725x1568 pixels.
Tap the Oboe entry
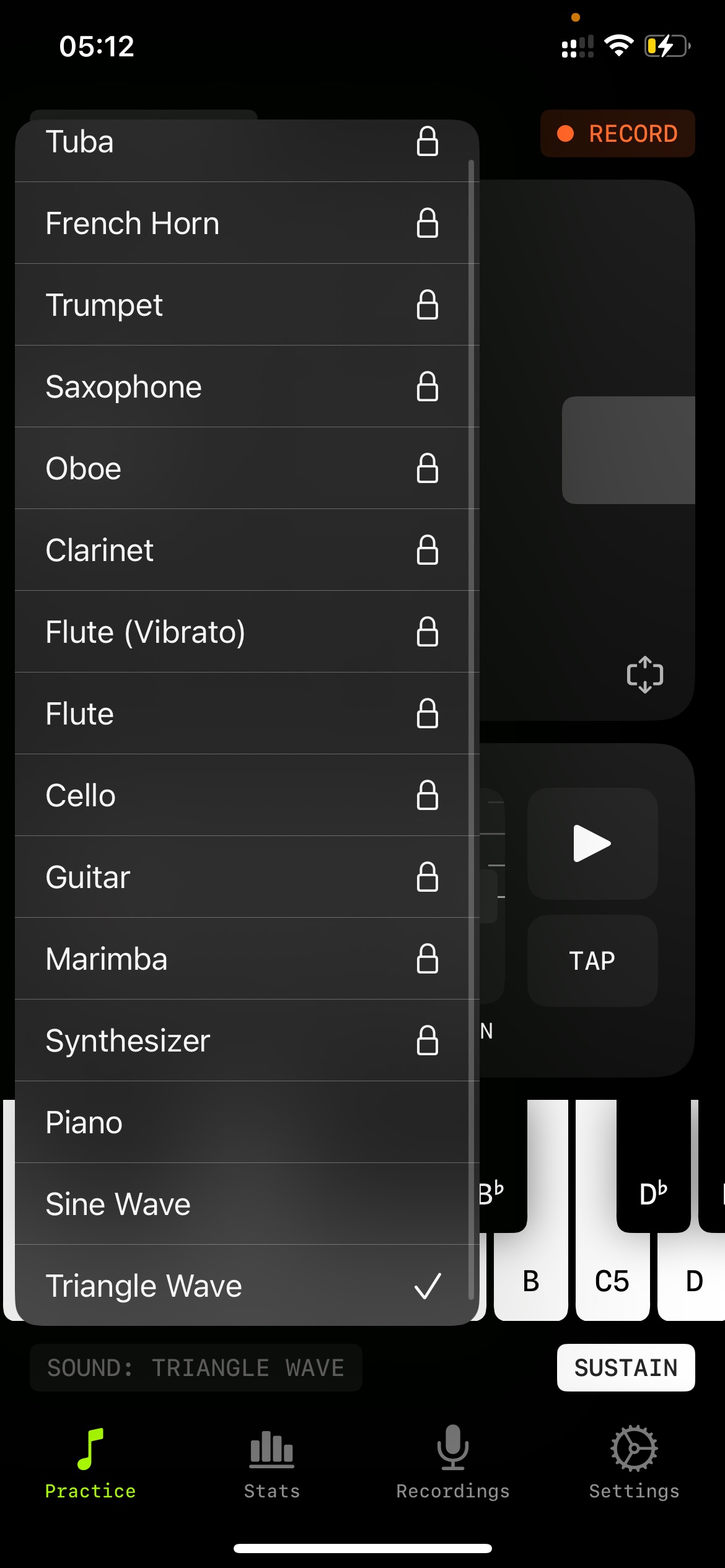click(x=247, y=468)
